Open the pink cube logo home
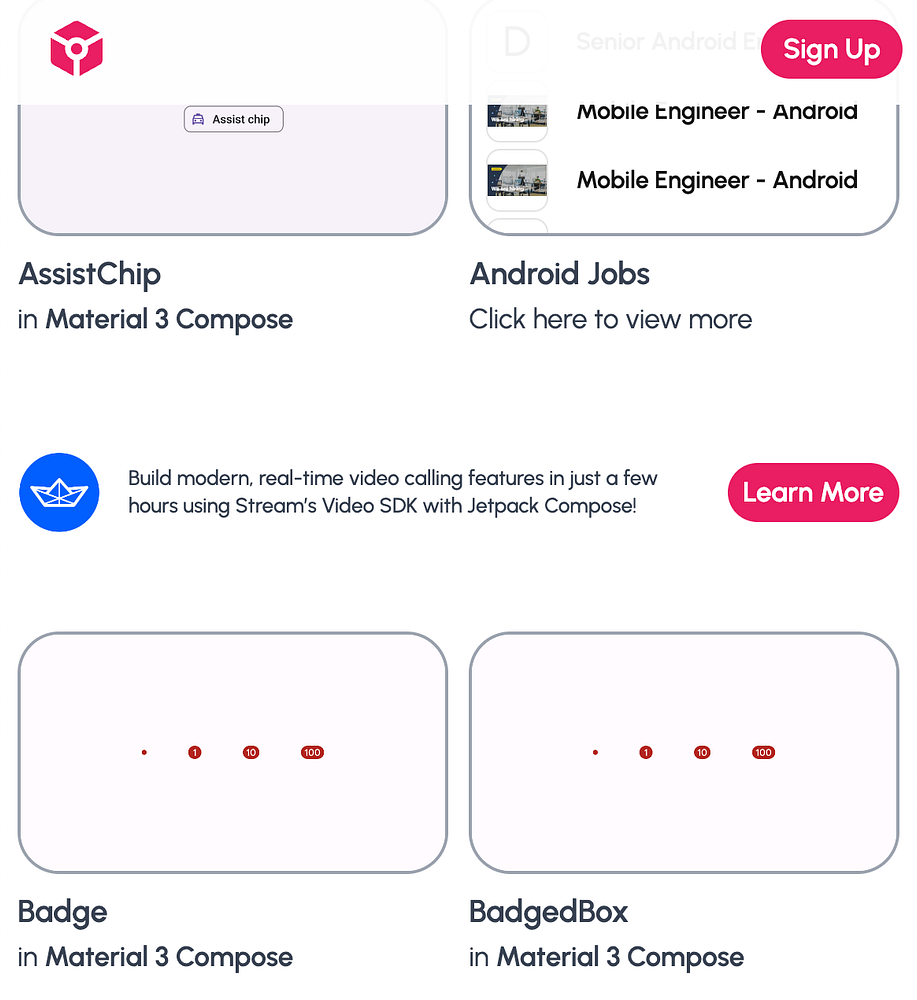Image resolution: width=917 pixels, height=1000 pixels. click(x=77, y=49)
